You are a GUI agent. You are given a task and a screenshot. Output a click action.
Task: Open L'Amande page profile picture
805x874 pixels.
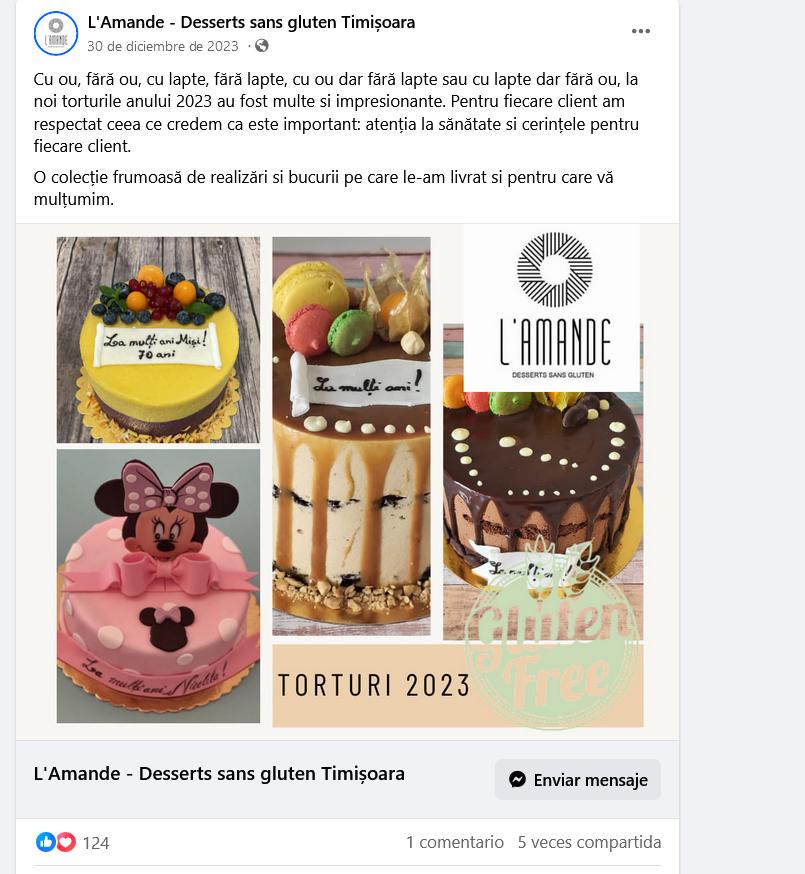(x=56, y=33)
